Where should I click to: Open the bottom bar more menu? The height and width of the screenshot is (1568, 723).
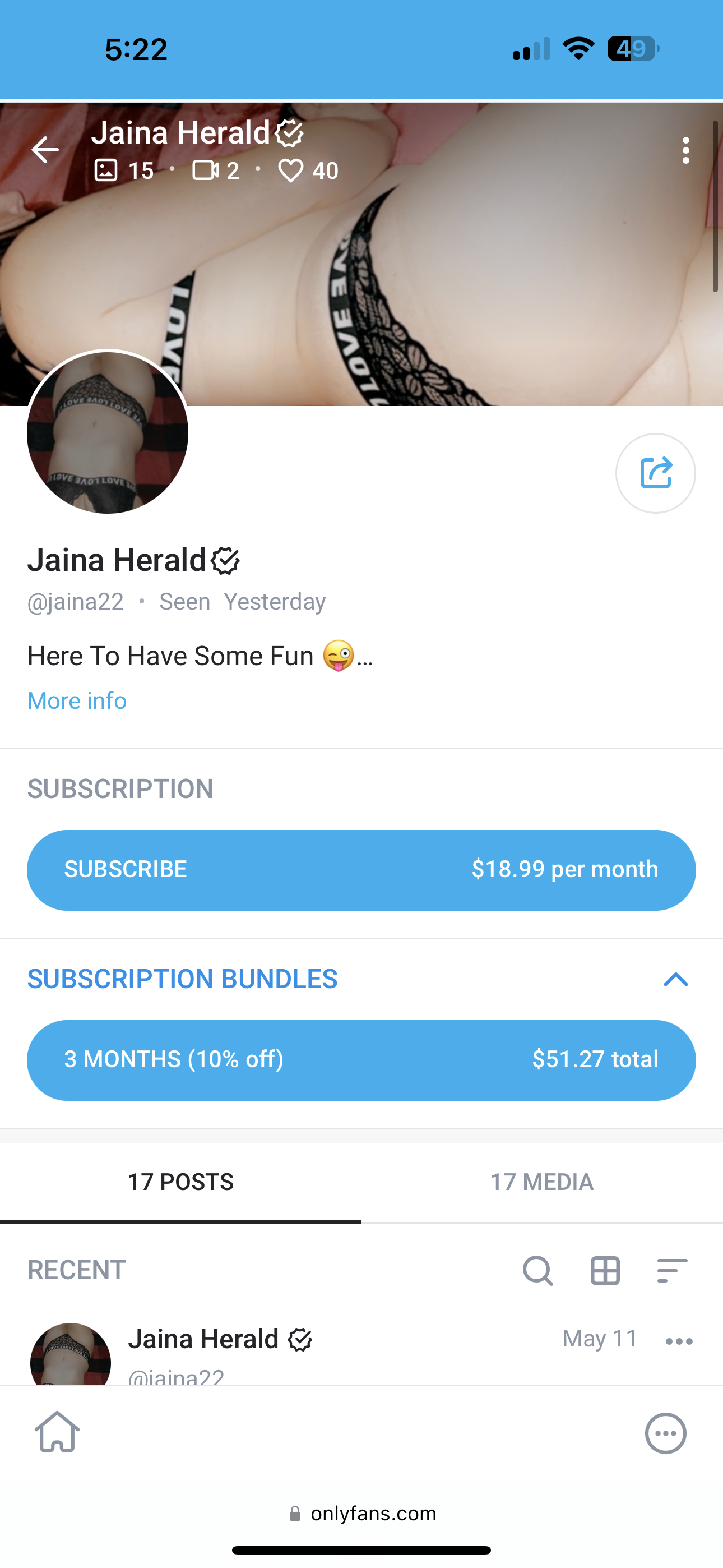tap(666, 1433)
